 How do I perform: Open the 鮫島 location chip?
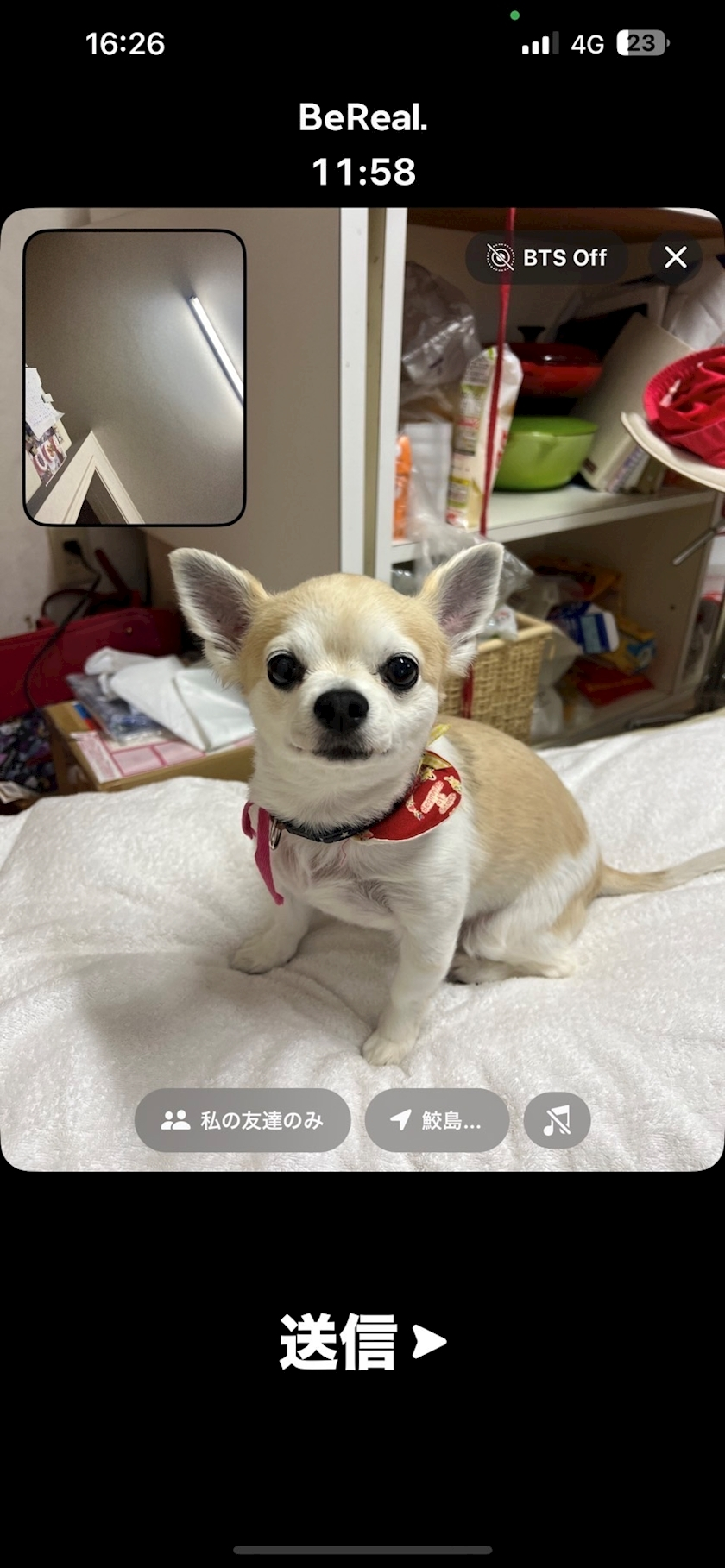tap(437, 1120)
